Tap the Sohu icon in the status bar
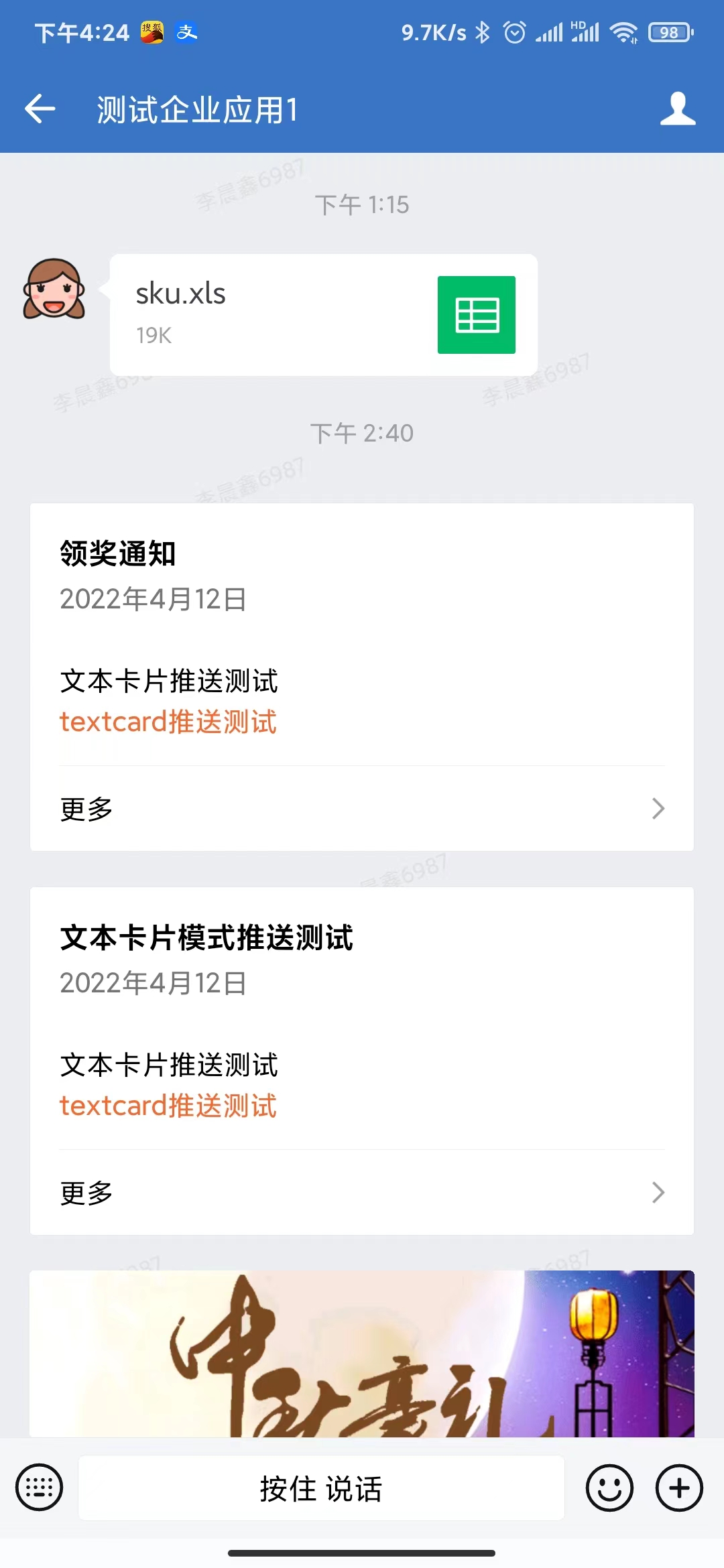This screenshot has height=1568, width=724. pos(151,33)
